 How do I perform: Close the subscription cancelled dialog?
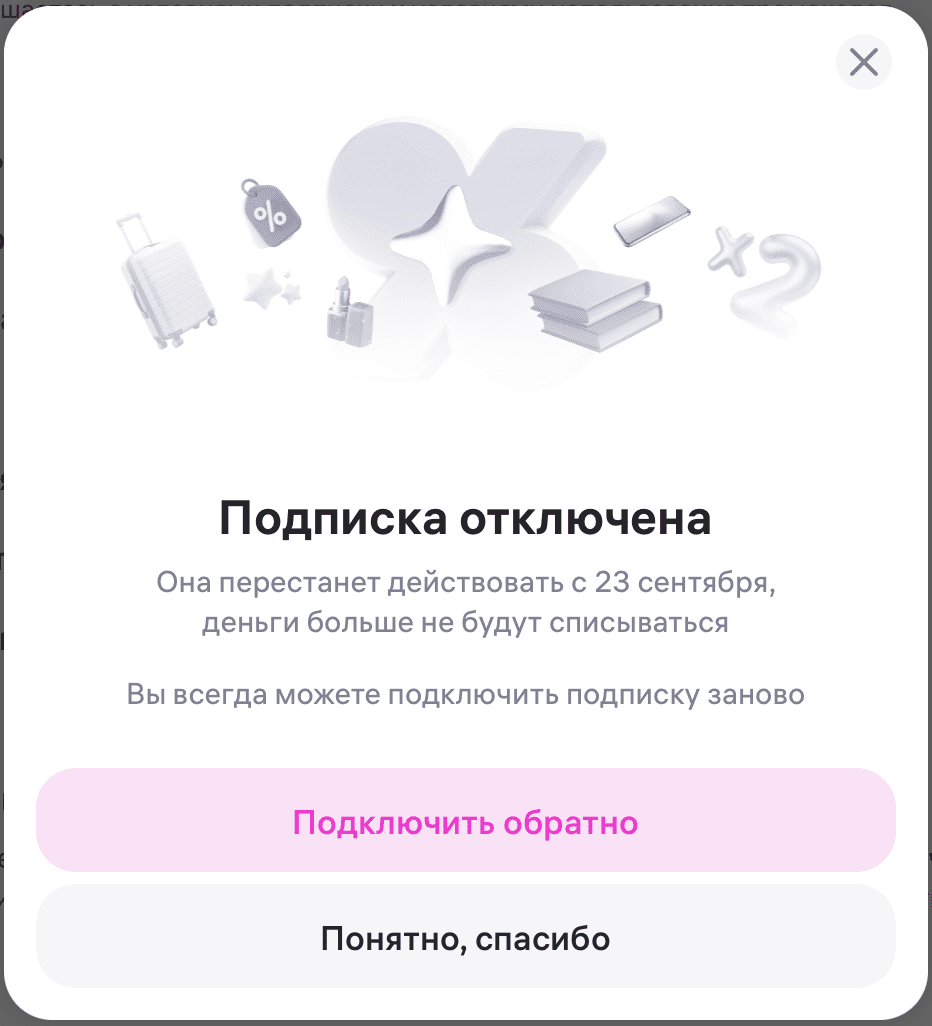(x=863, y=63)
